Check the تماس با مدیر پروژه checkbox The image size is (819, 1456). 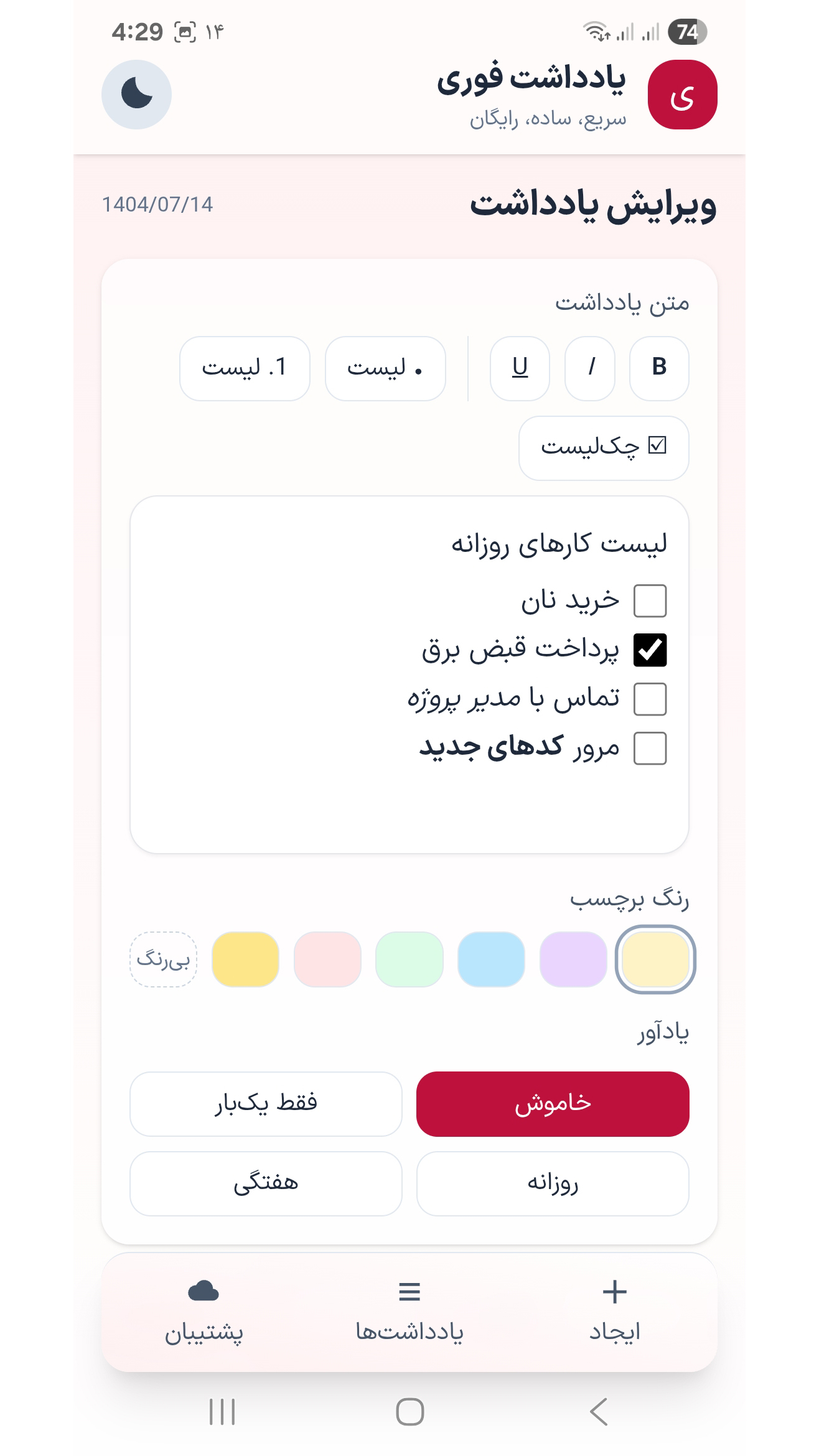pos(650,699)
